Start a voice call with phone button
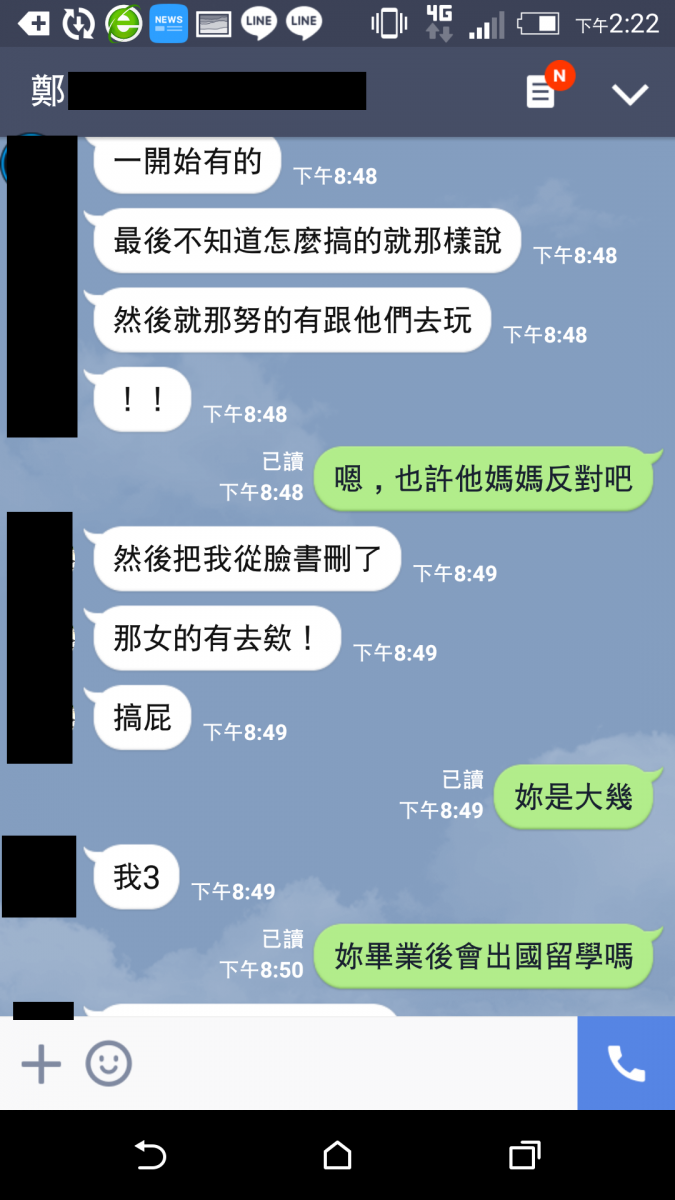 [x=626, y=1063]
